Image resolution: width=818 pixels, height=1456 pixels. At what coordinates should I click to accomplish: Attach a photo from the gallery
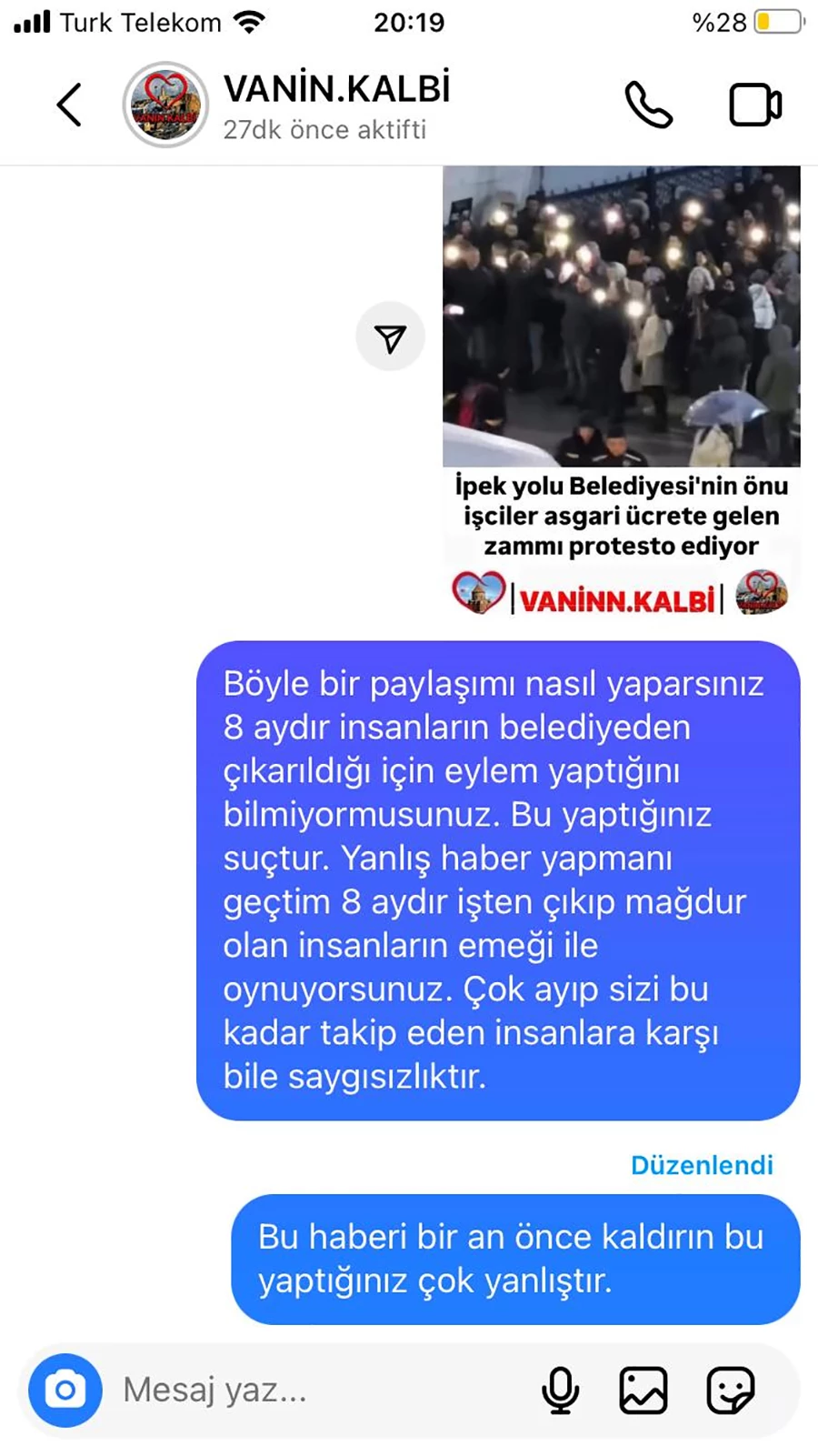click(x=643, y=1390)
